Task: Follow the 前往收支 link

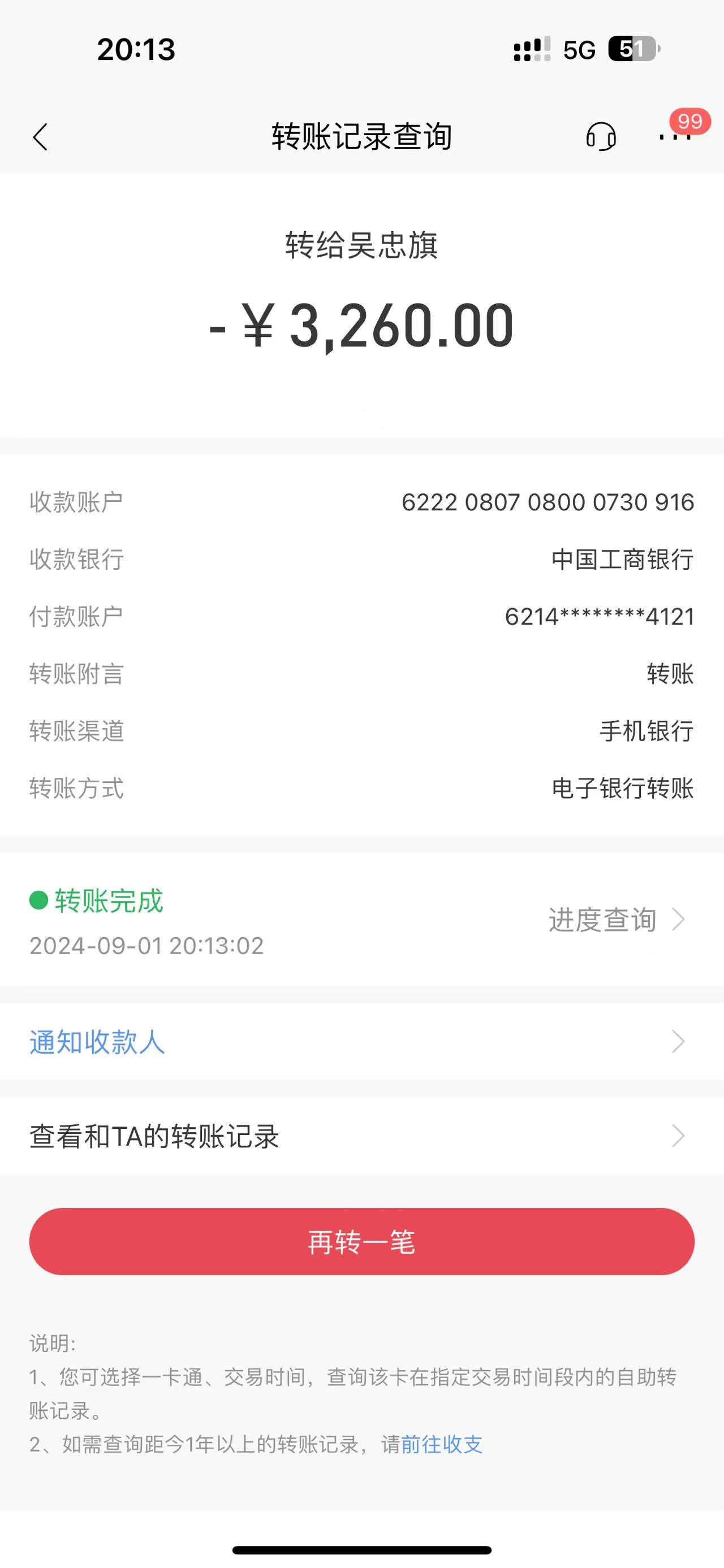Action: pos(441,1444)
